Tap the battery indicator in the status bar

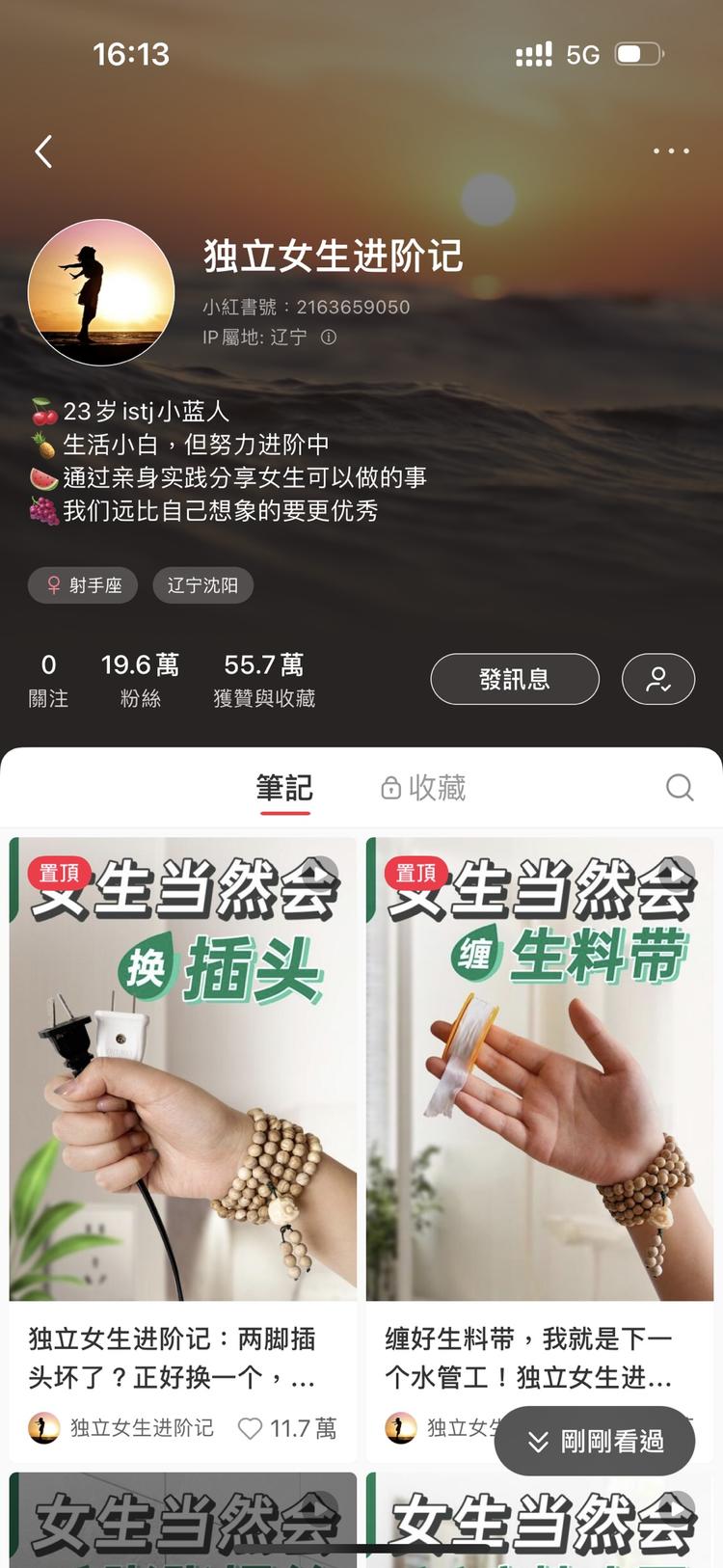pyautogui.click(x=638, y=54)
